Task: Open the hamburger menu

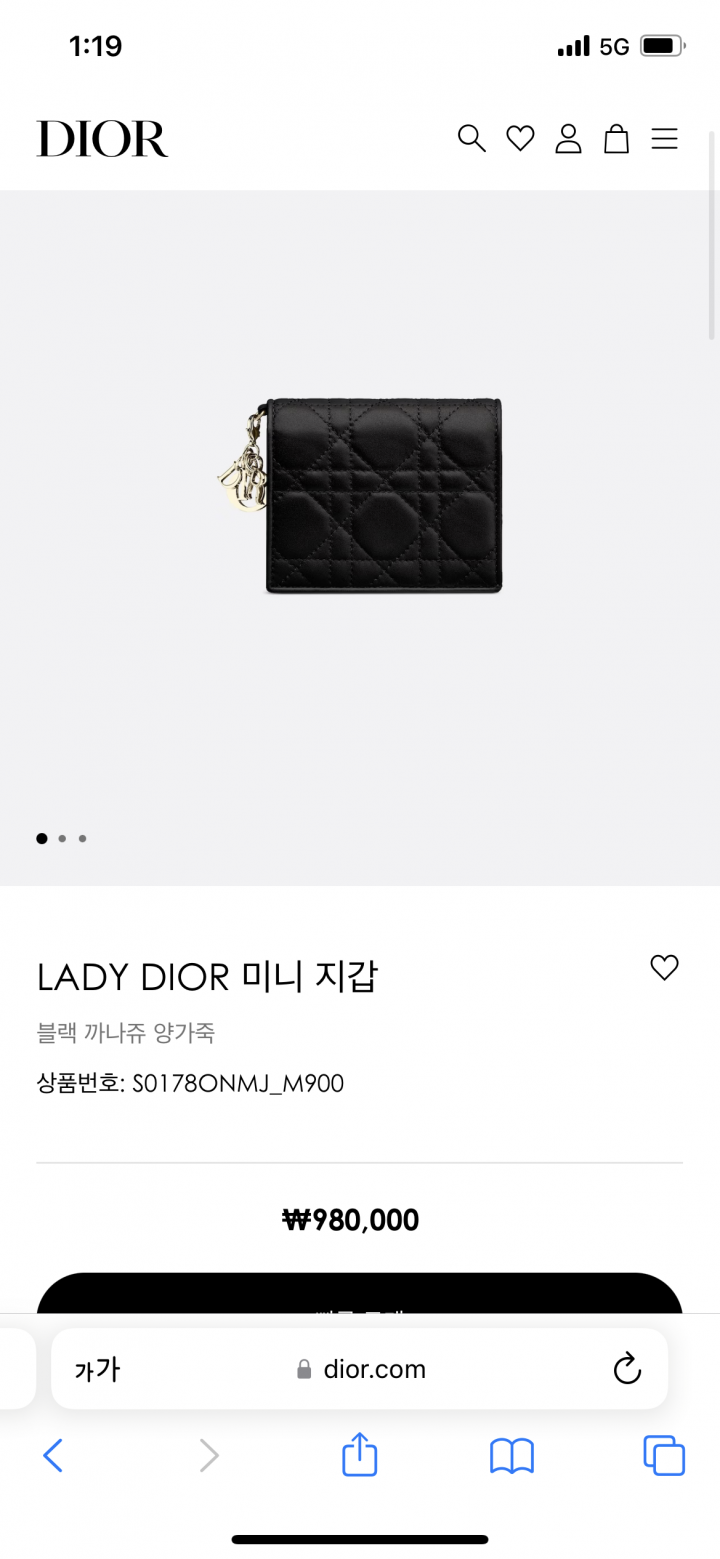Action: coord(664,138)
